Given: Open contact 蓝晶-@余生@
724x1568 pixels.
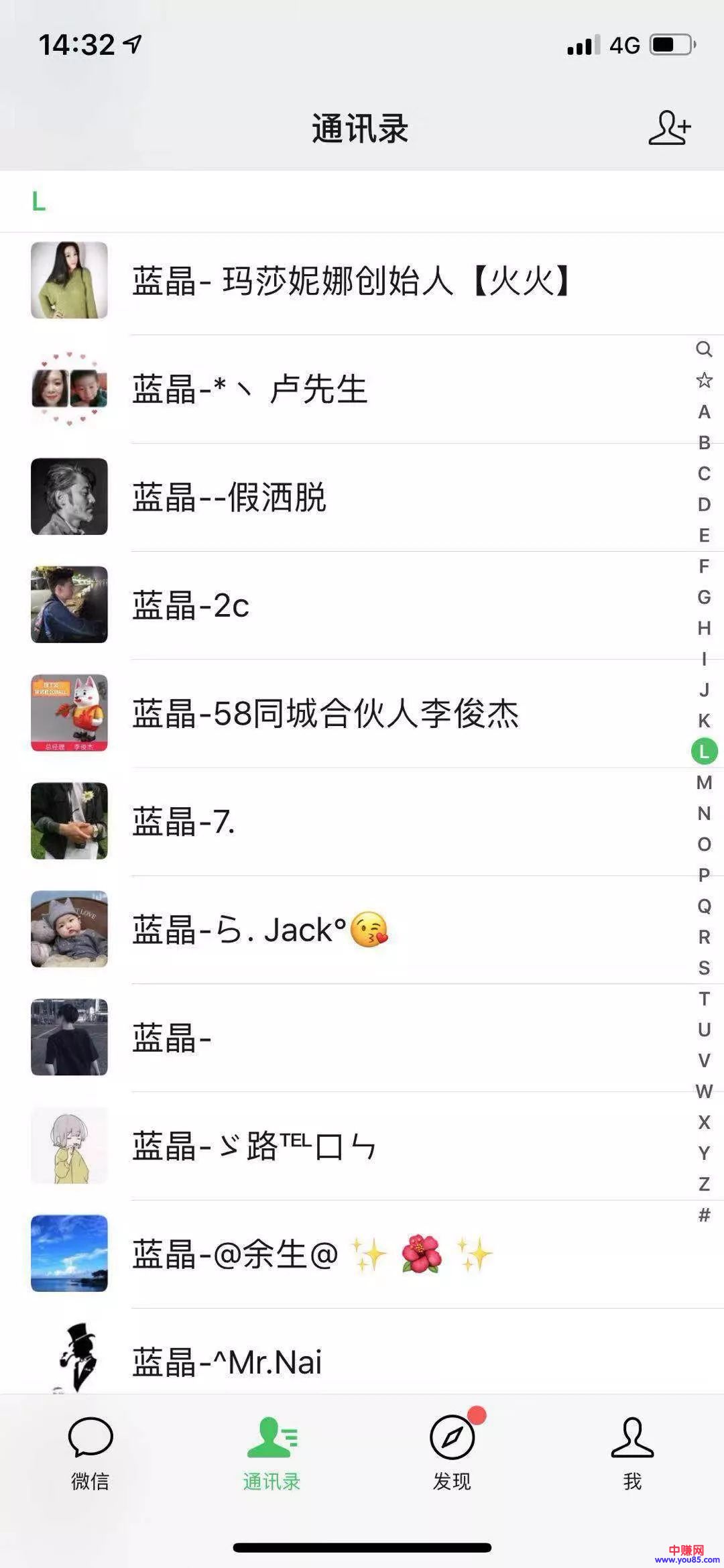Looking at the screenshot, I should [312, 1254].
